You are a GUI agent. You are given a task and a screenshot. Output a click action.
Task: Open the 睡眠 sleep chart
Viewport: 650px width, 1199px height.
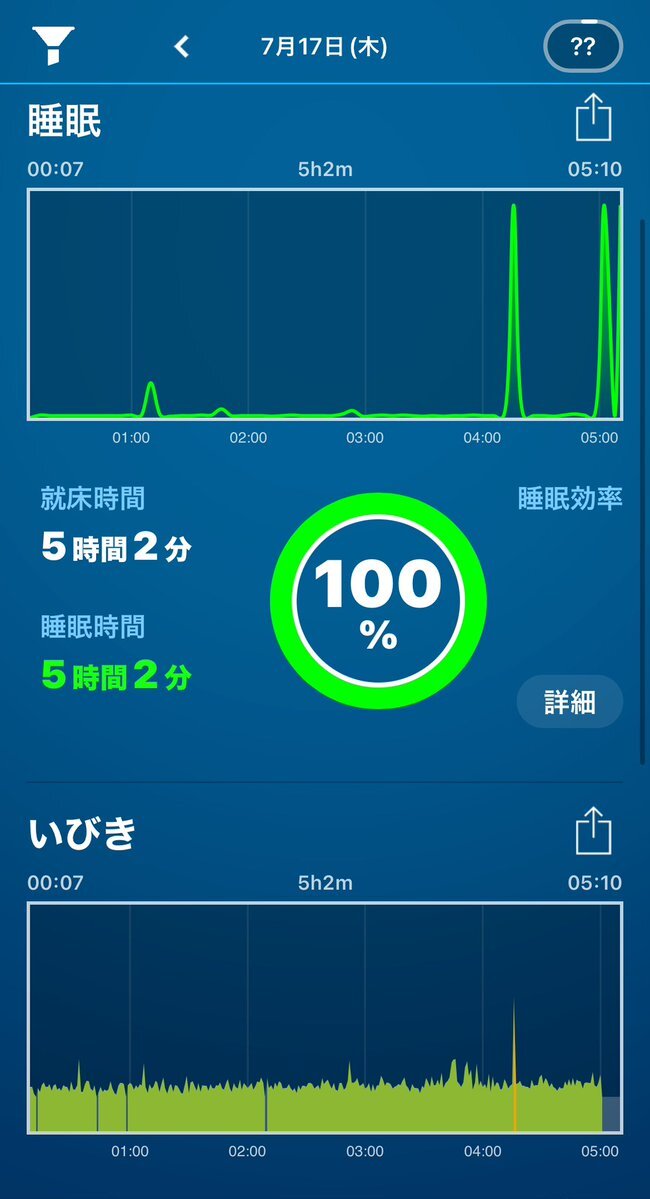[x=325, y=304]
